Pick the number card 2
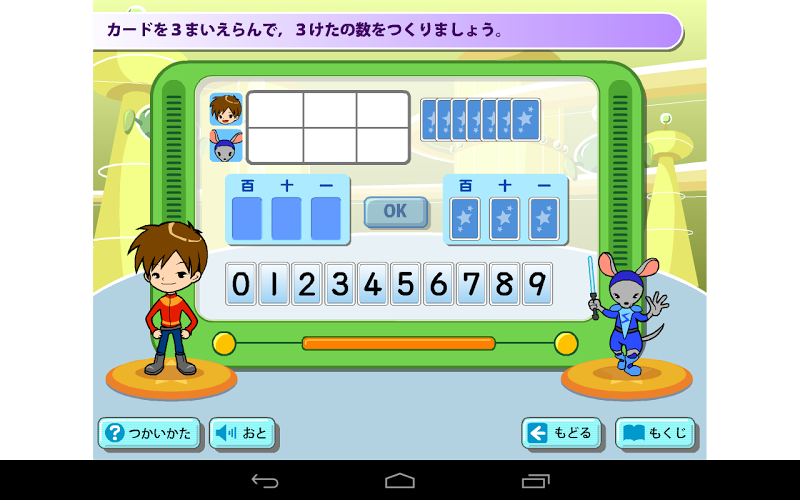This screenshot has width=800, height=500. tap(306, 285)
